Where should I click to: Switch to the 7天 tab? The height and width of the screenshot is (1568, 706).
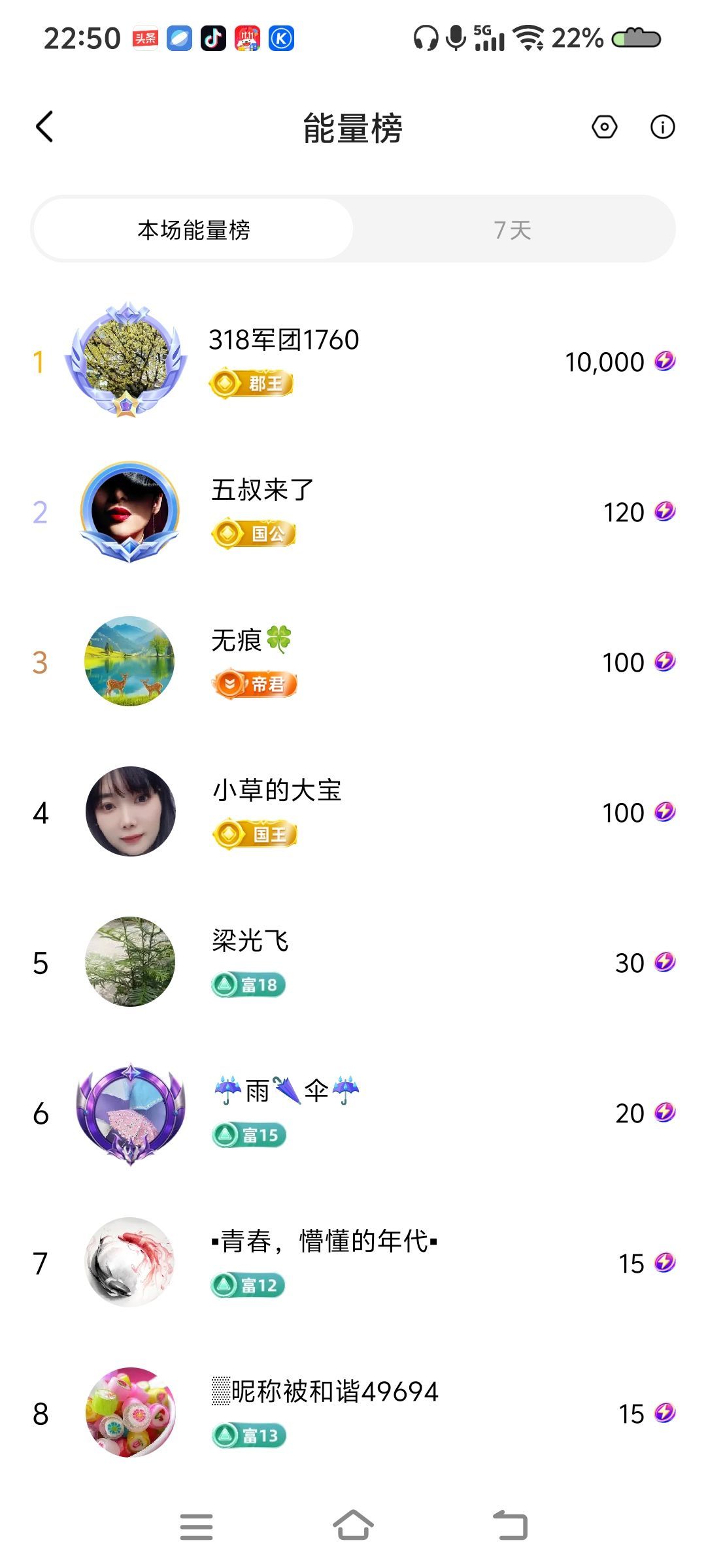pos(513,230)
